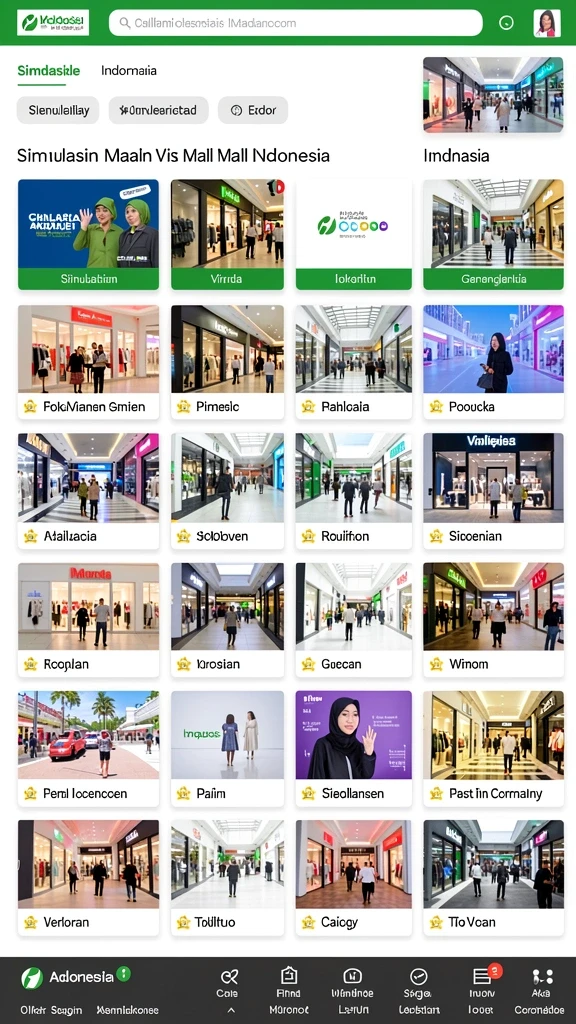The height and width of the screenshot is (1024, 576).
Task: Open the Sinulabiun card
Action: click(88, 234)
